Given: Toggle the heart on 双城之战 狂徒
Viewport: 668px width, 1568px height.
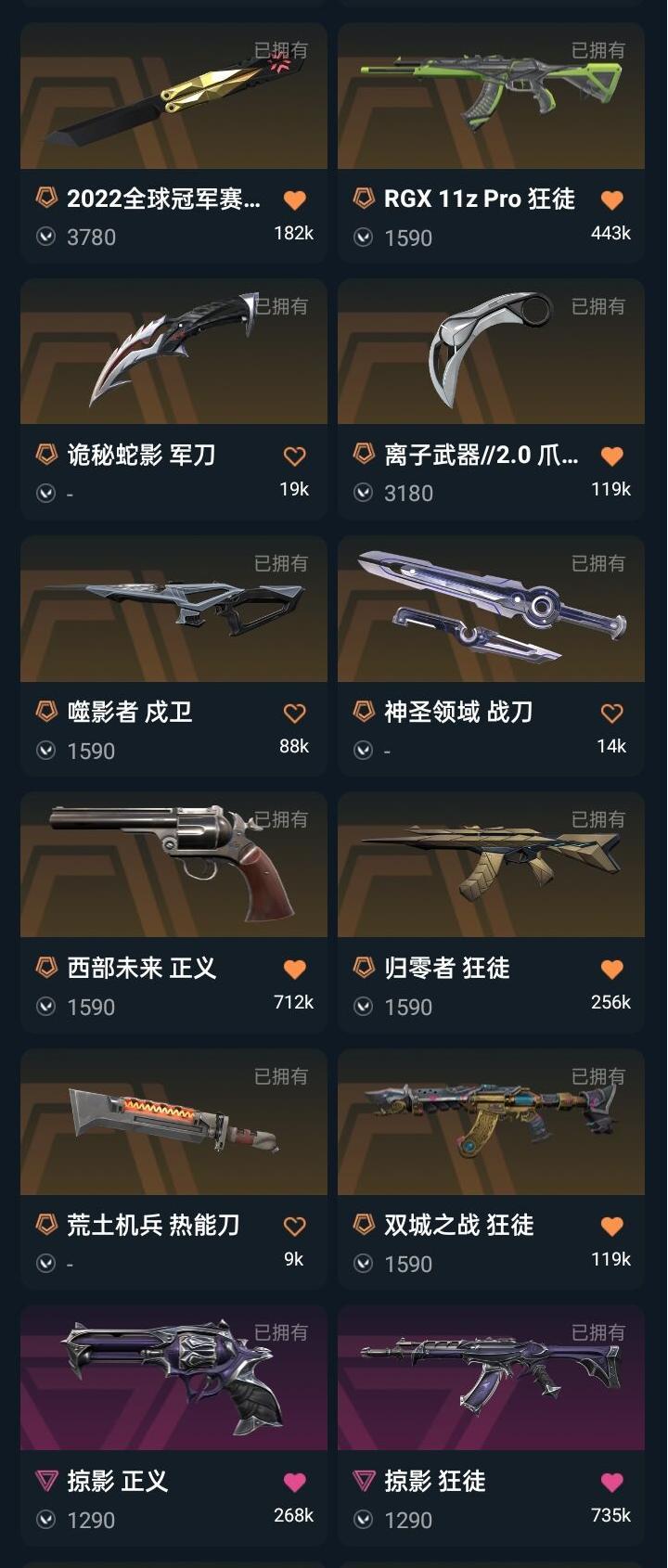Looking at the screenshot, I should point(611,1226).
